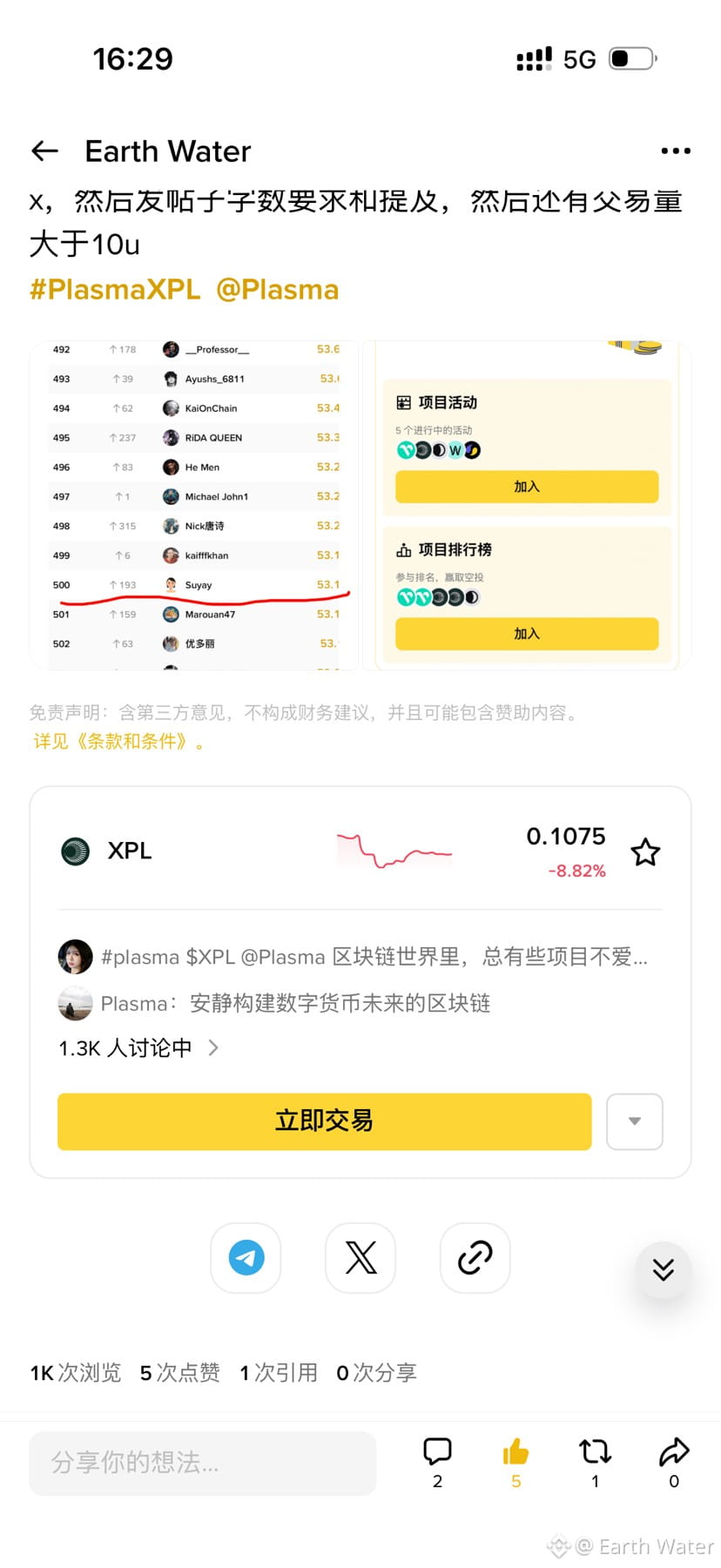This screenshot has width=721, height=1568.
Task: Tap the 立即交易 trade button
Action: (324, 1121)
